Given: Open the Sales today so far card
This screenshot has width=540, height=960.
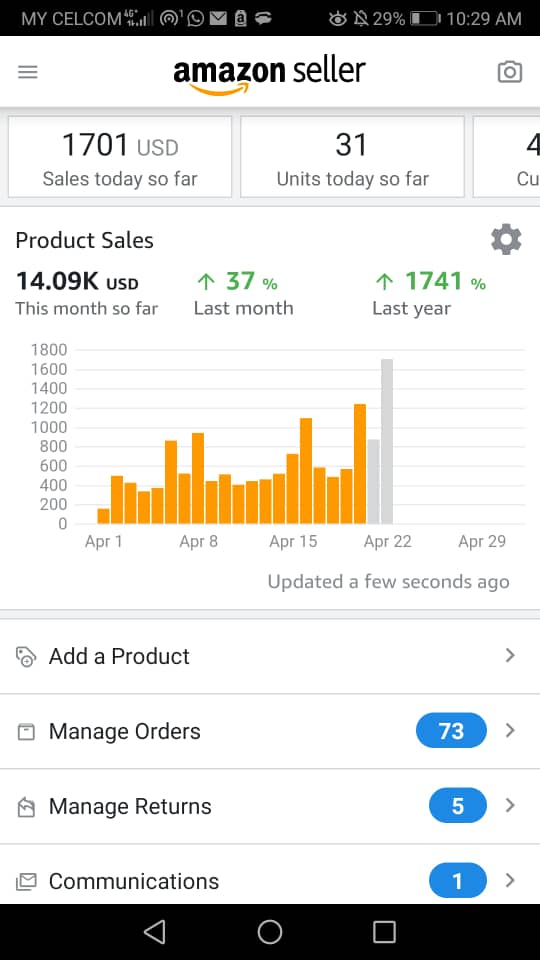Looking at the screenshot, I should 120,157.
